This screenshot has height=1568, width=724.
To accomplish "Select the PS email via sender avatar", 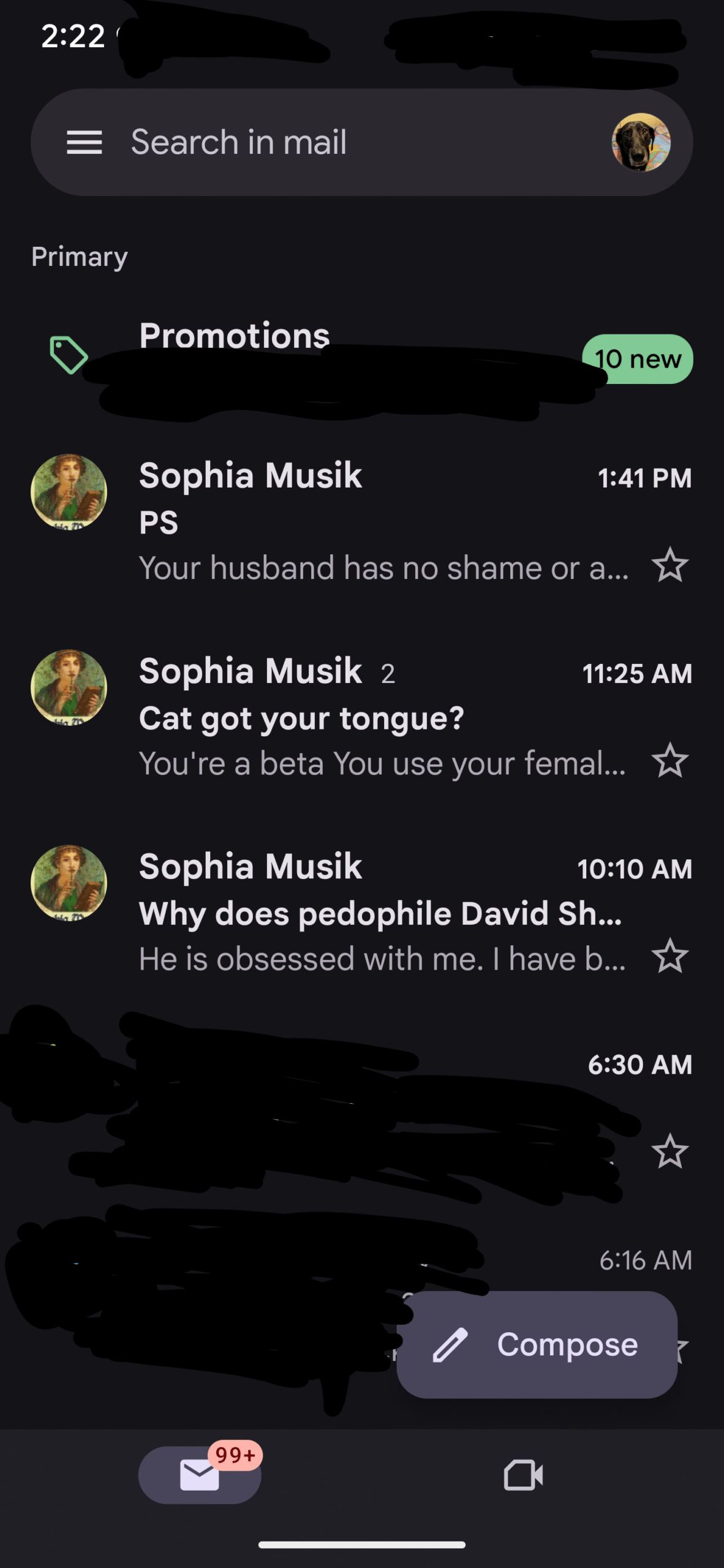I will click(x=69, y=492).
